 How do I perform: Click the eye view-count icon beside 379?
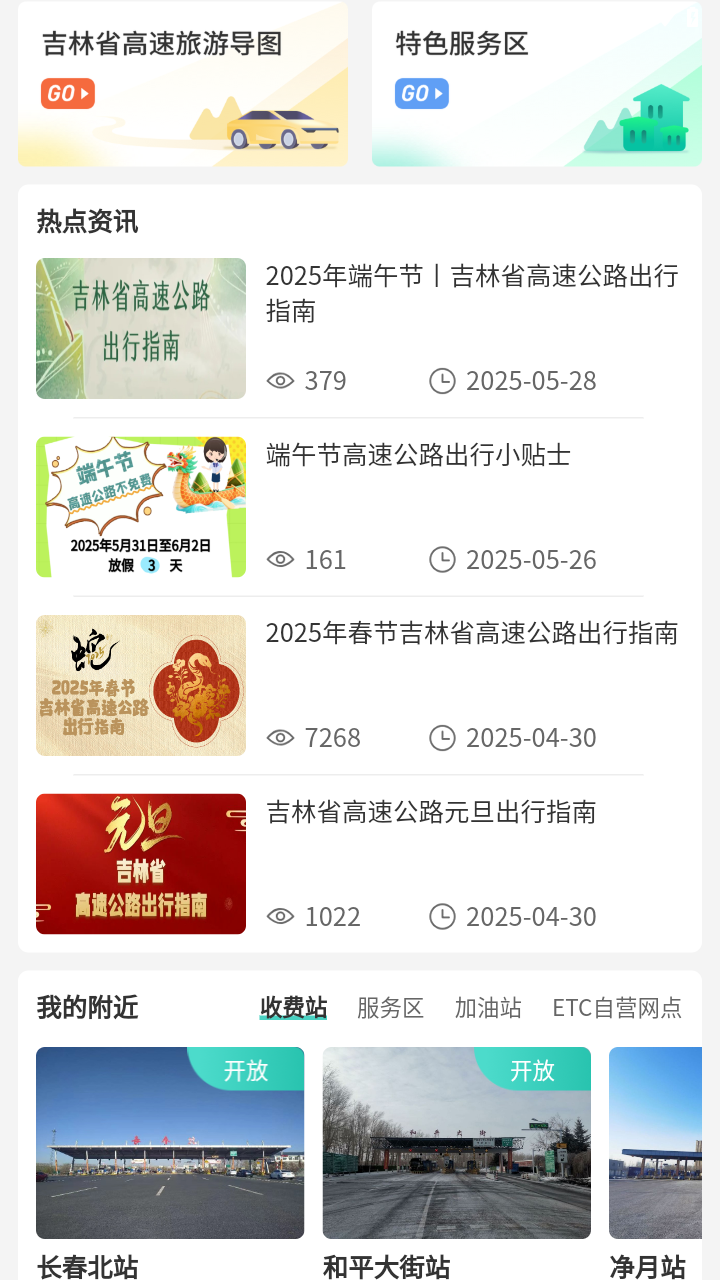tap(281, 380)
